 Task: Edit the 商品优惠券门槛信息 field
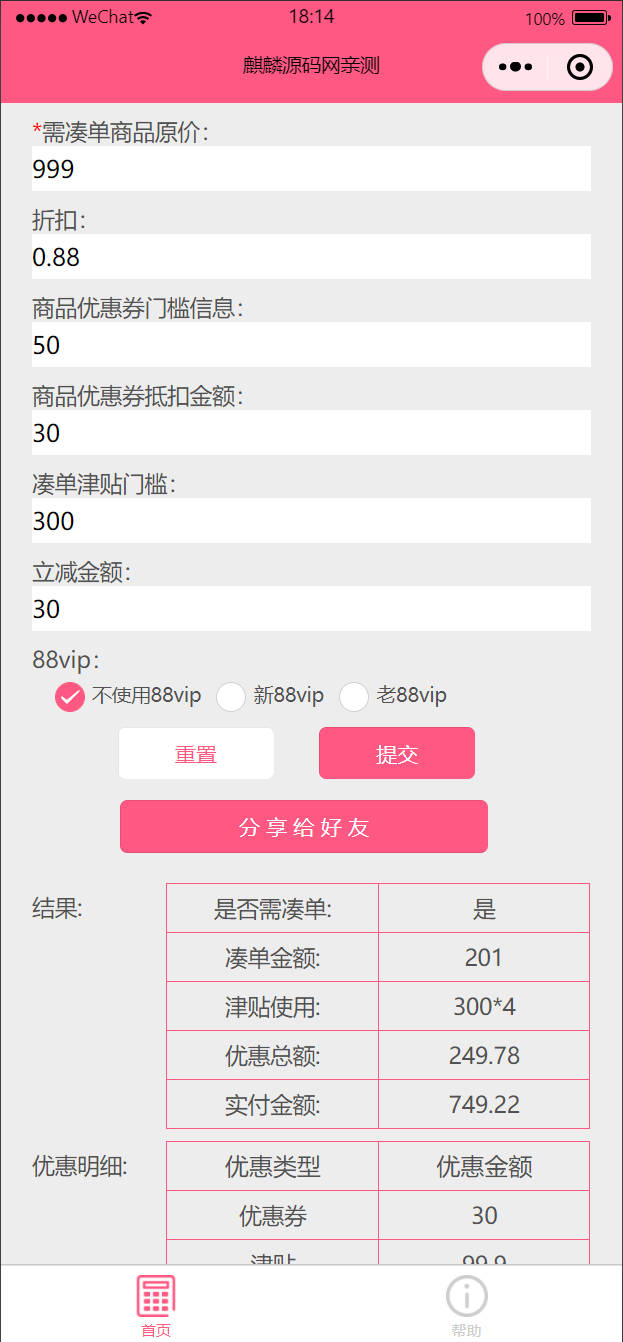pos(311,344)
